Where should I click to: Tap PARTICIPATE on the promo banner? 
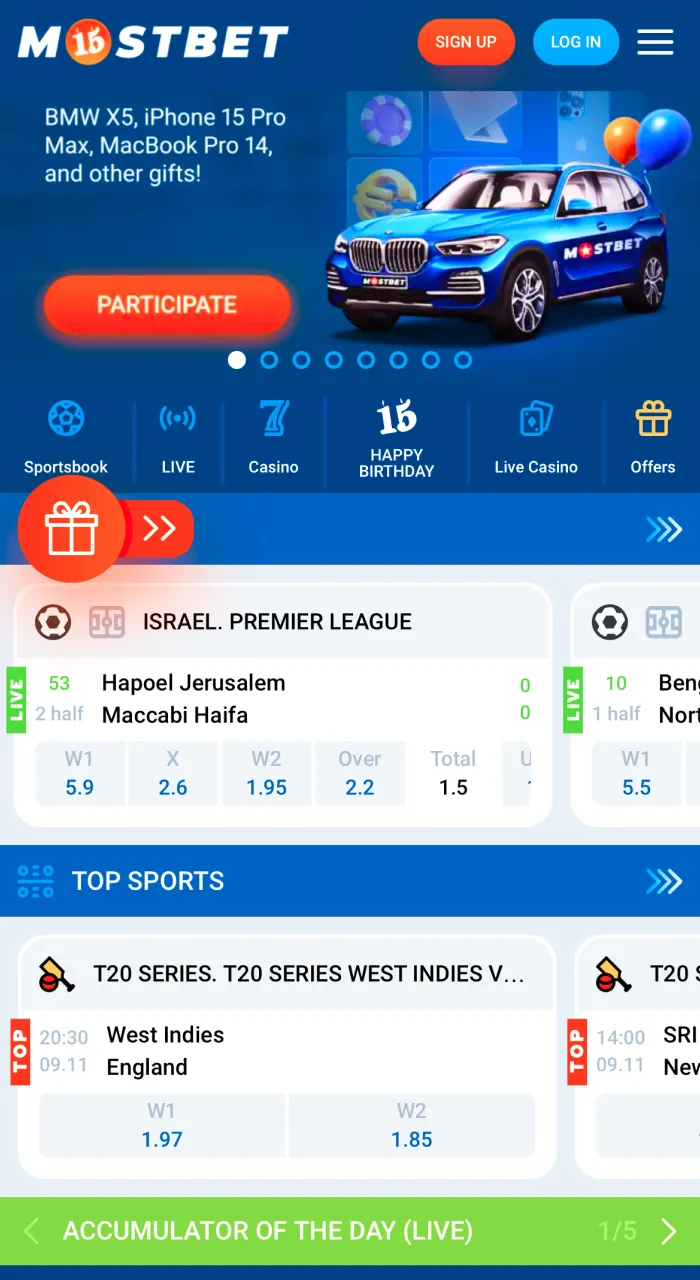[x=167, y=305]
